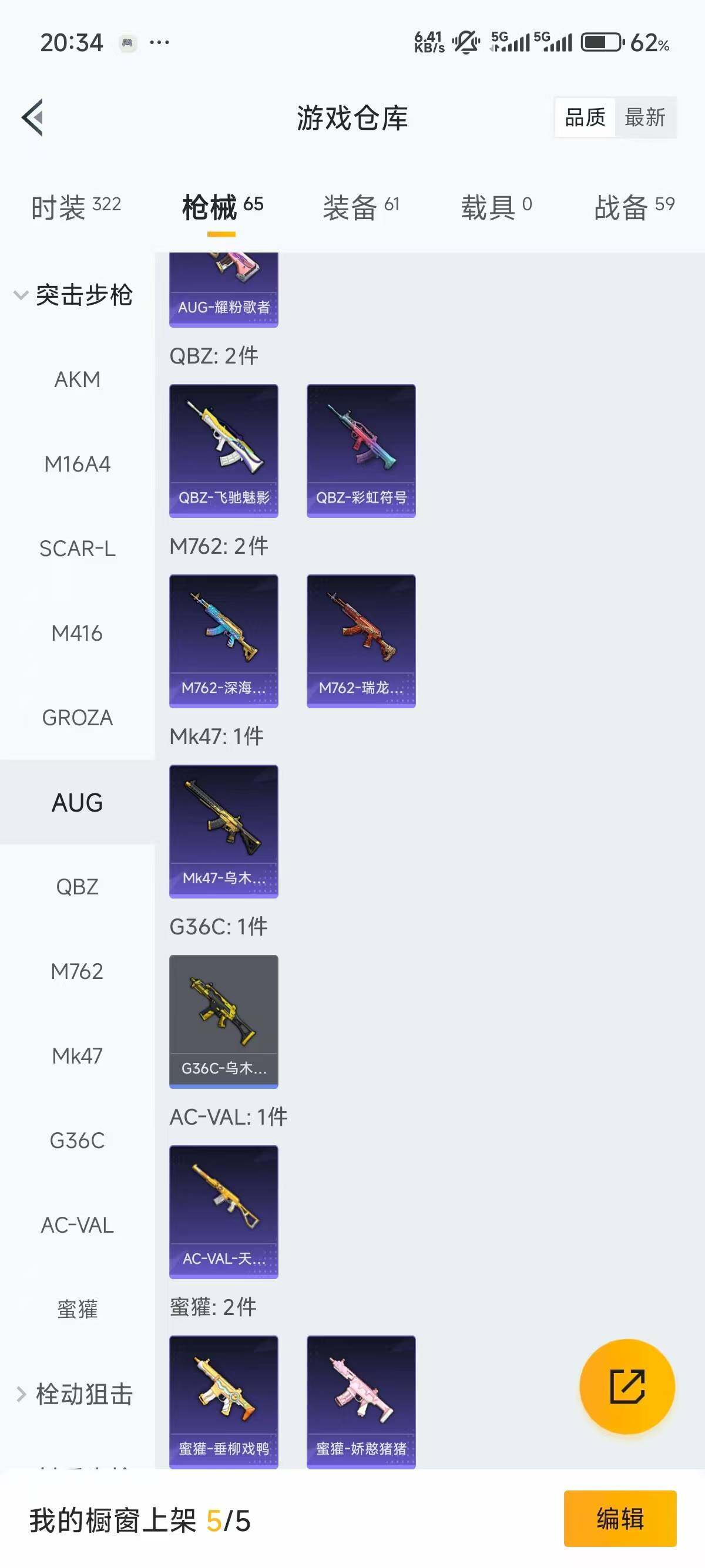Screen dimensions: 705x1568
Task: Collapse the 突击步枪 category
Action: (x=73, y=295)
